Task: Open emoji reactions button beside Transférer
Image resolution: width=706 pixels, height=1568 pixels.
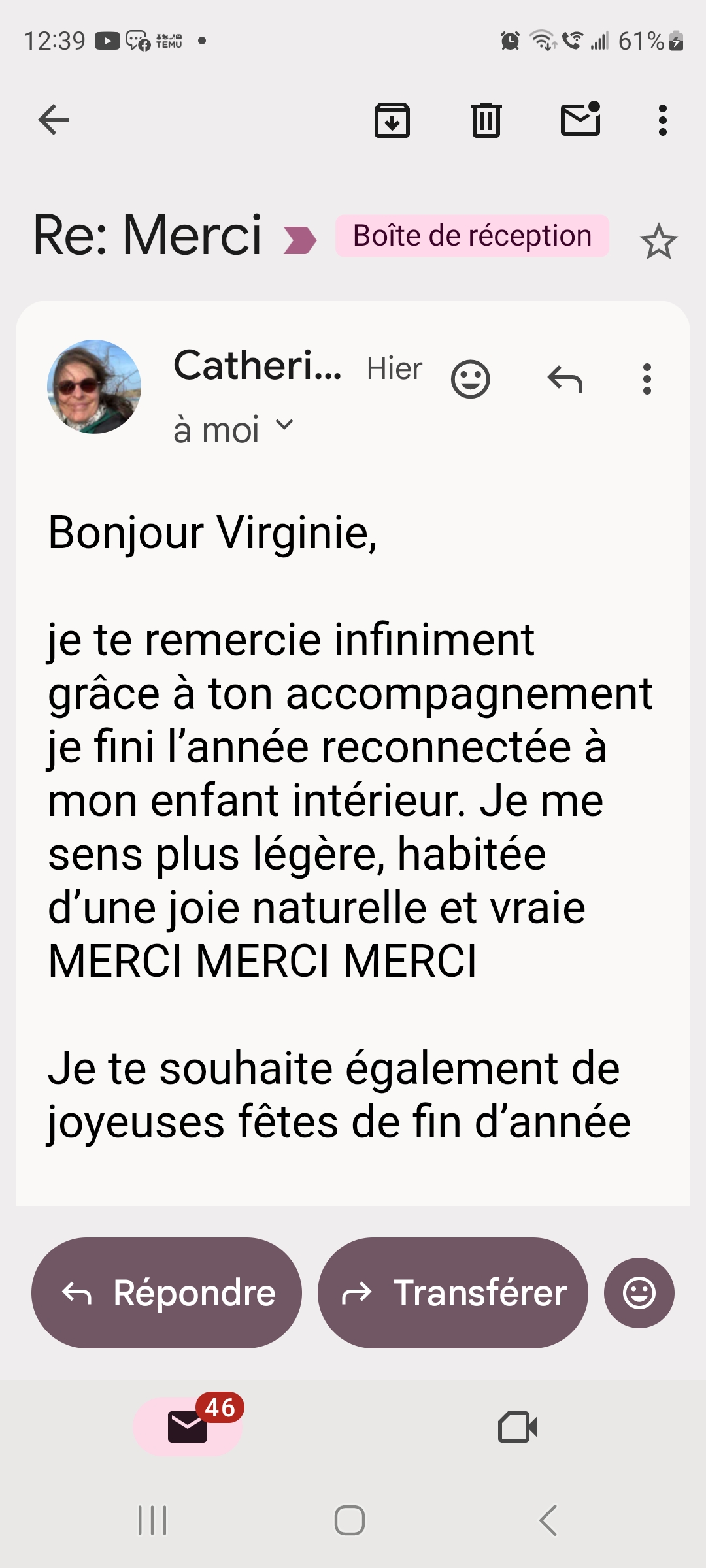Action: pos(639,1292)
